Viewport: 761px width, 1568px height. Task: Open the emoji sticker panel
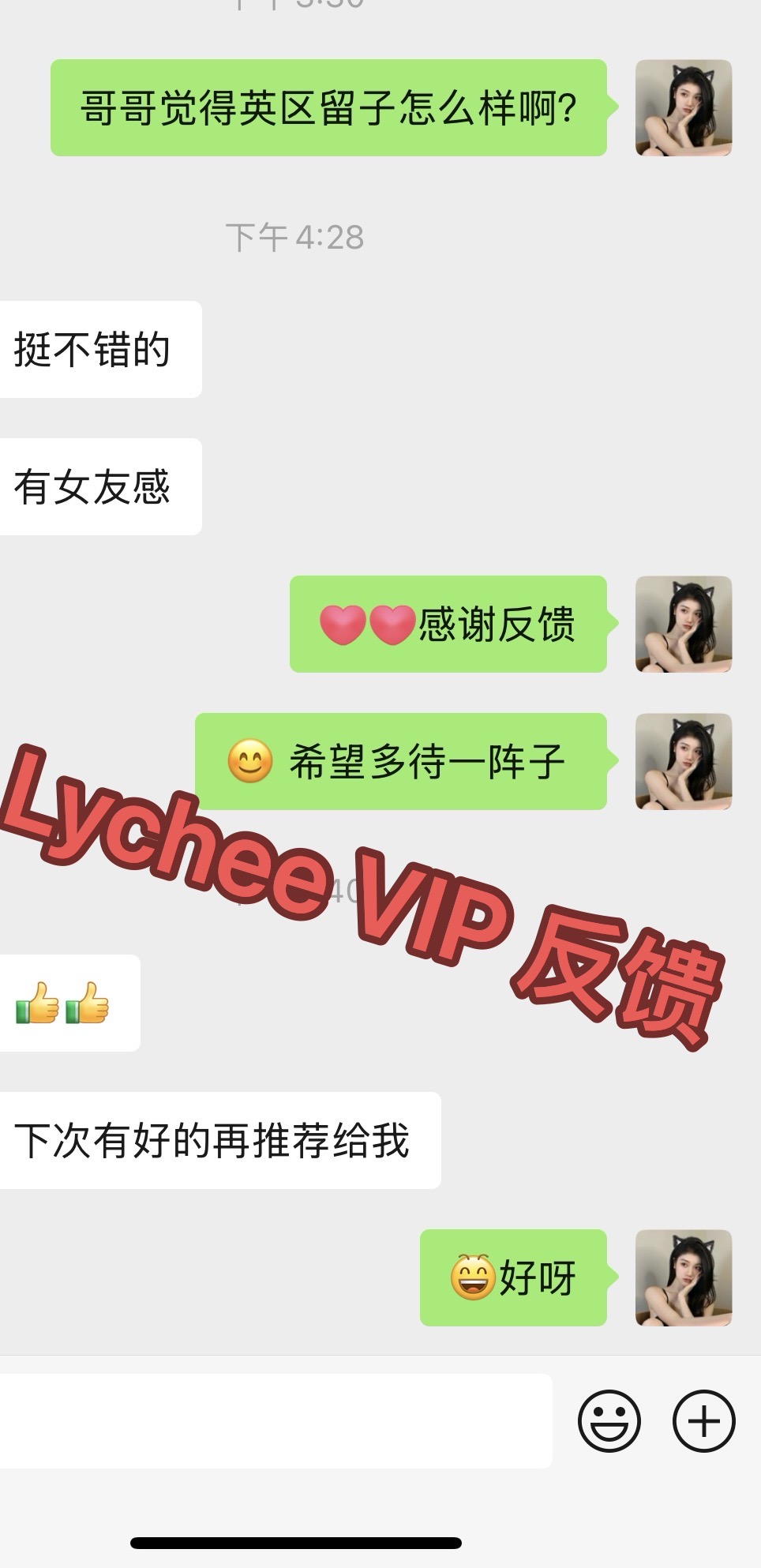[609, 1421]
